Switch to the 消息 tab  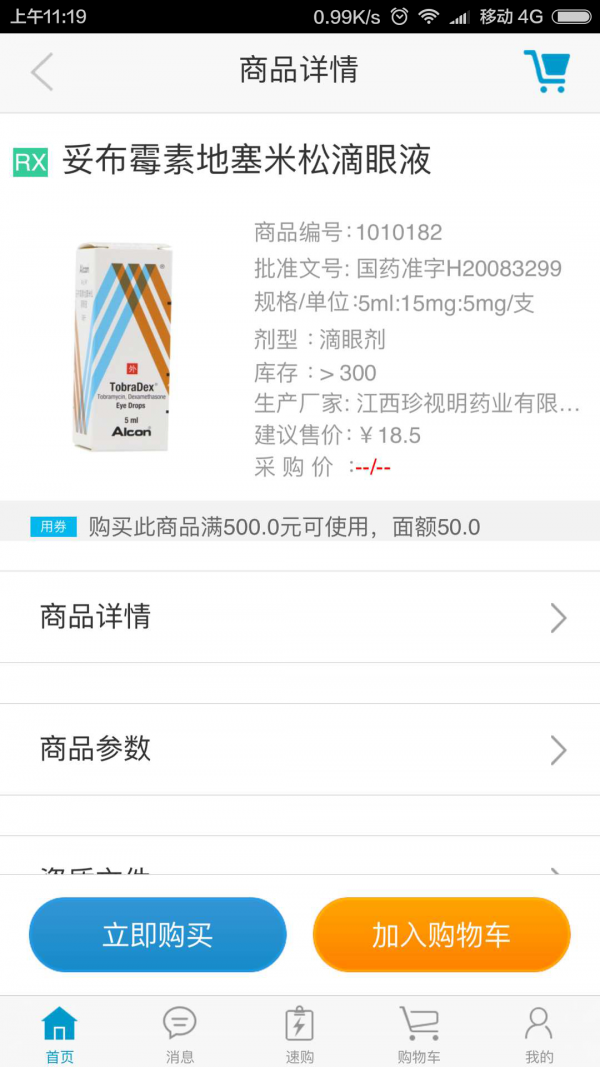180,1033
